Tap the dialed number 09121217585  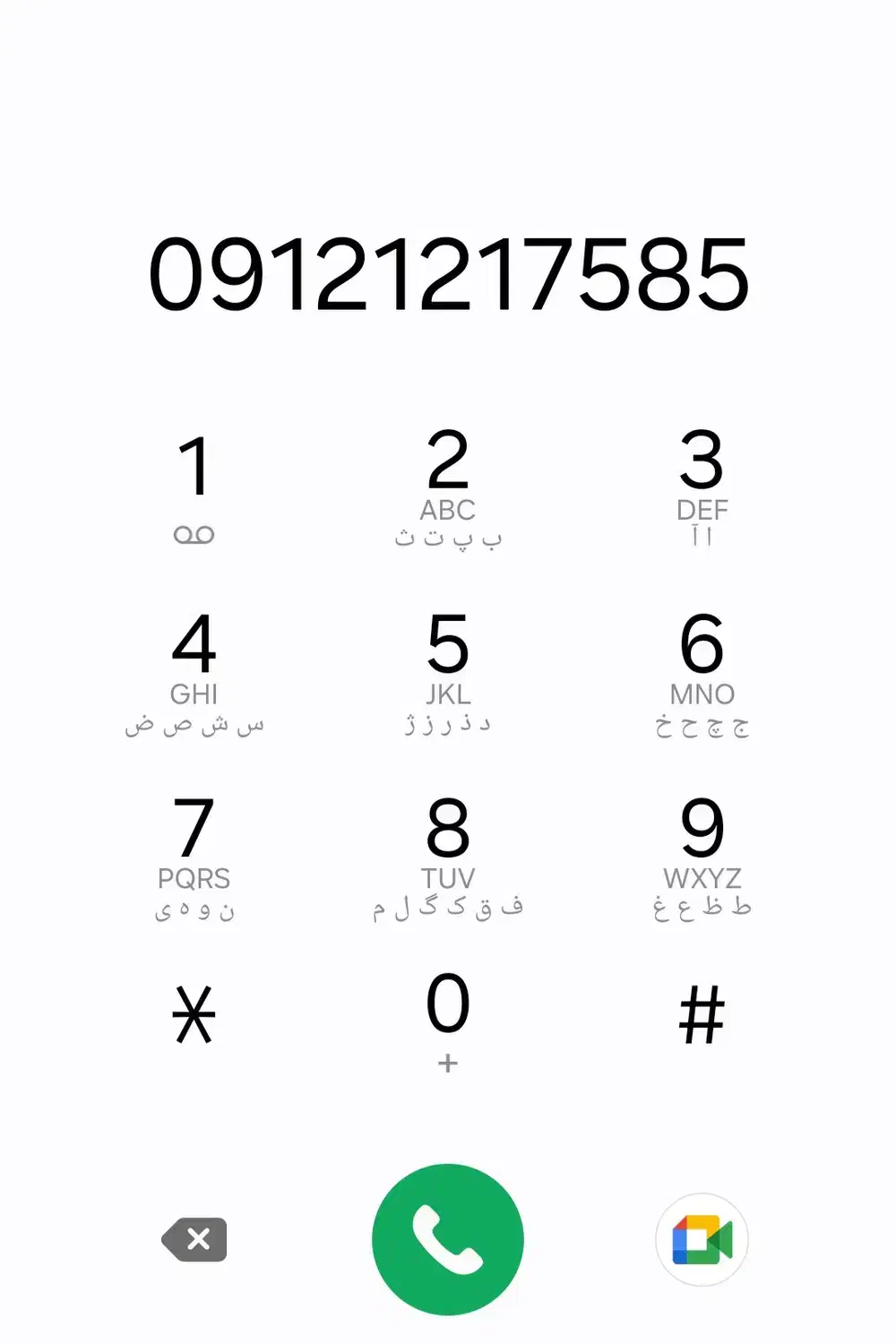[448, 274]
